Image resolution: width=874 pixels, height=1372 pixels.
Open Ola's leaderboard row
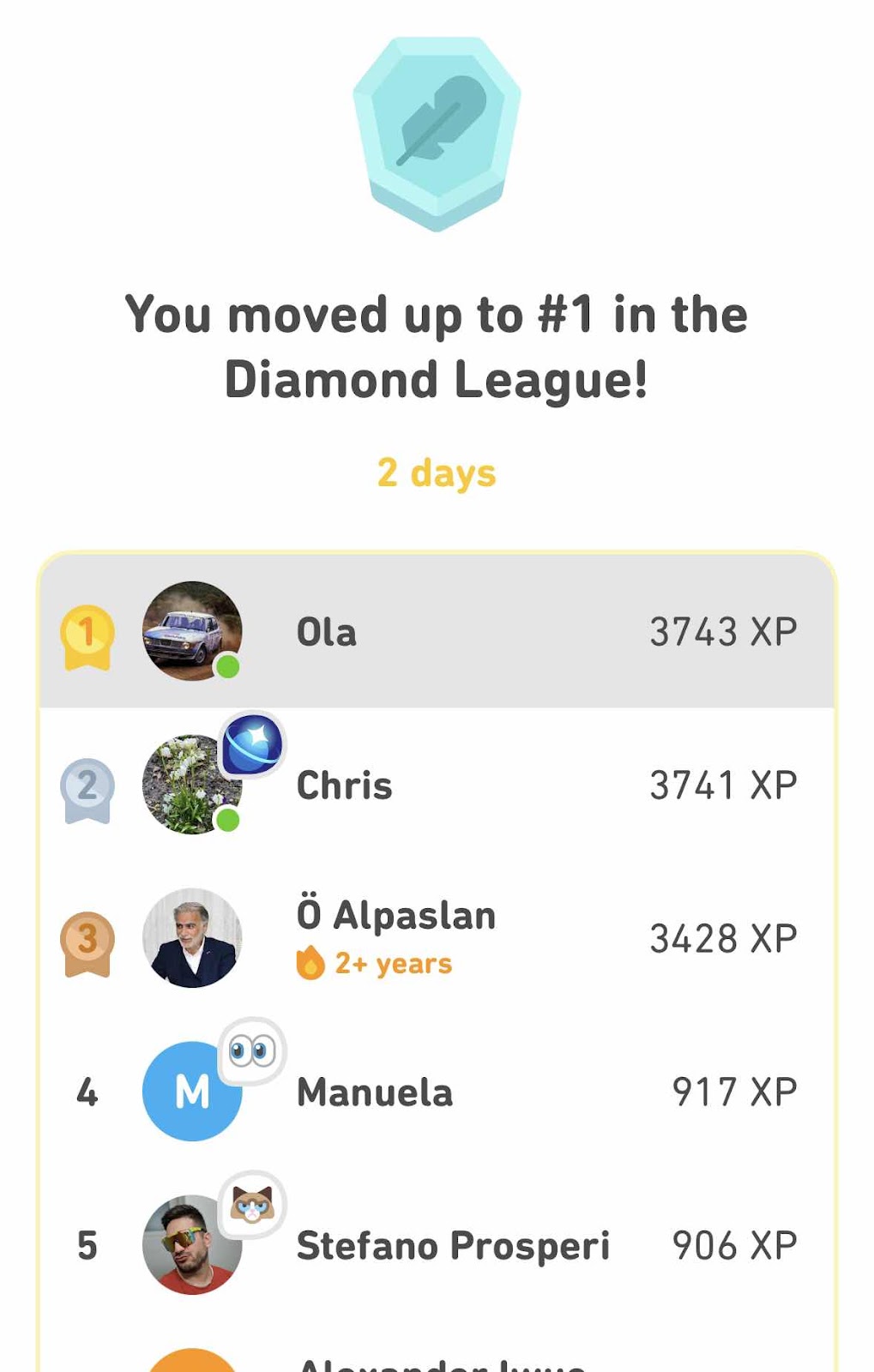(436, 632)
